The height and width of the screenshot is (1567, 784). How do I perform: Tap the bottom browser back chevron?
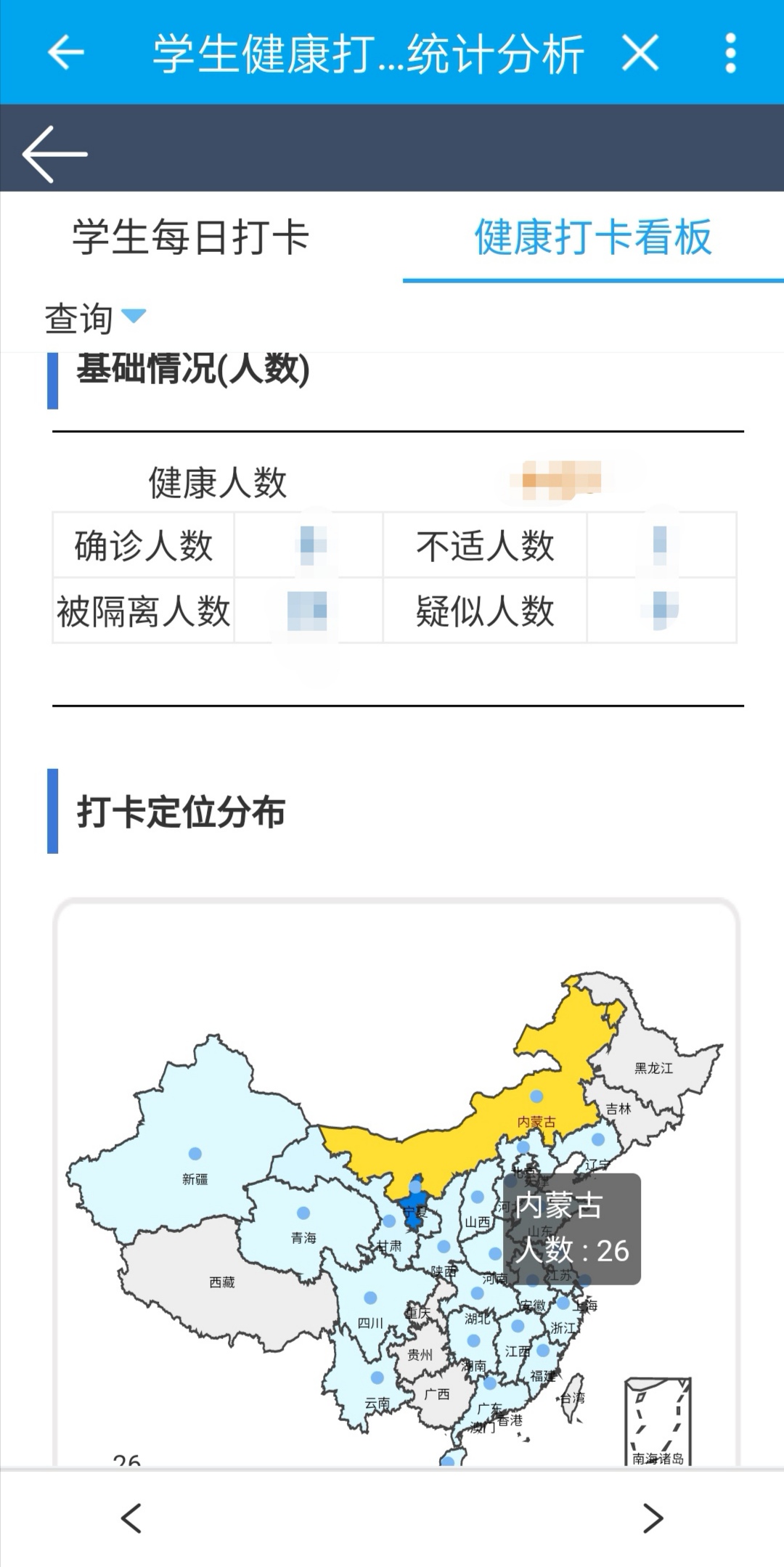[x=131, y=1518]
